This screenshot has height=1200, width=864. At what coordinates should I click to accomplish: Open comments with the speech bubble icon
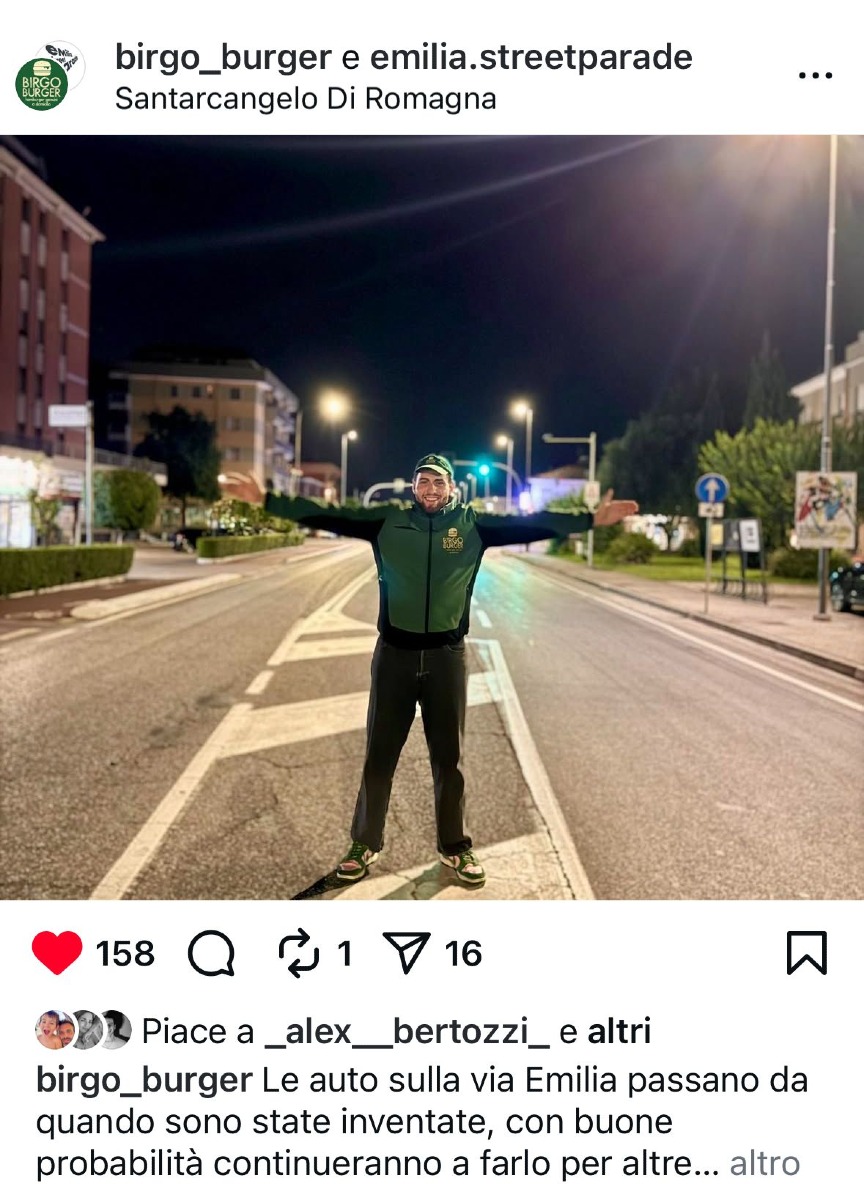pos(211,953)
